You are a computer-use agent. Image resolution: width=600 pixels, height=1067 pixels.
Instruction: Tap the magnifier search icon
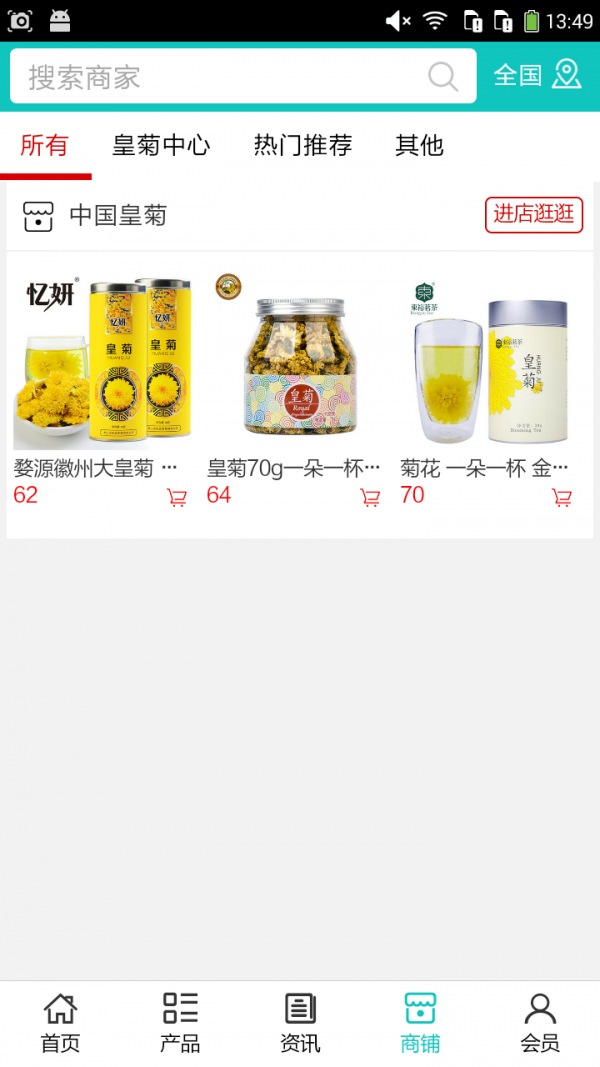click(x=443, y=77)
